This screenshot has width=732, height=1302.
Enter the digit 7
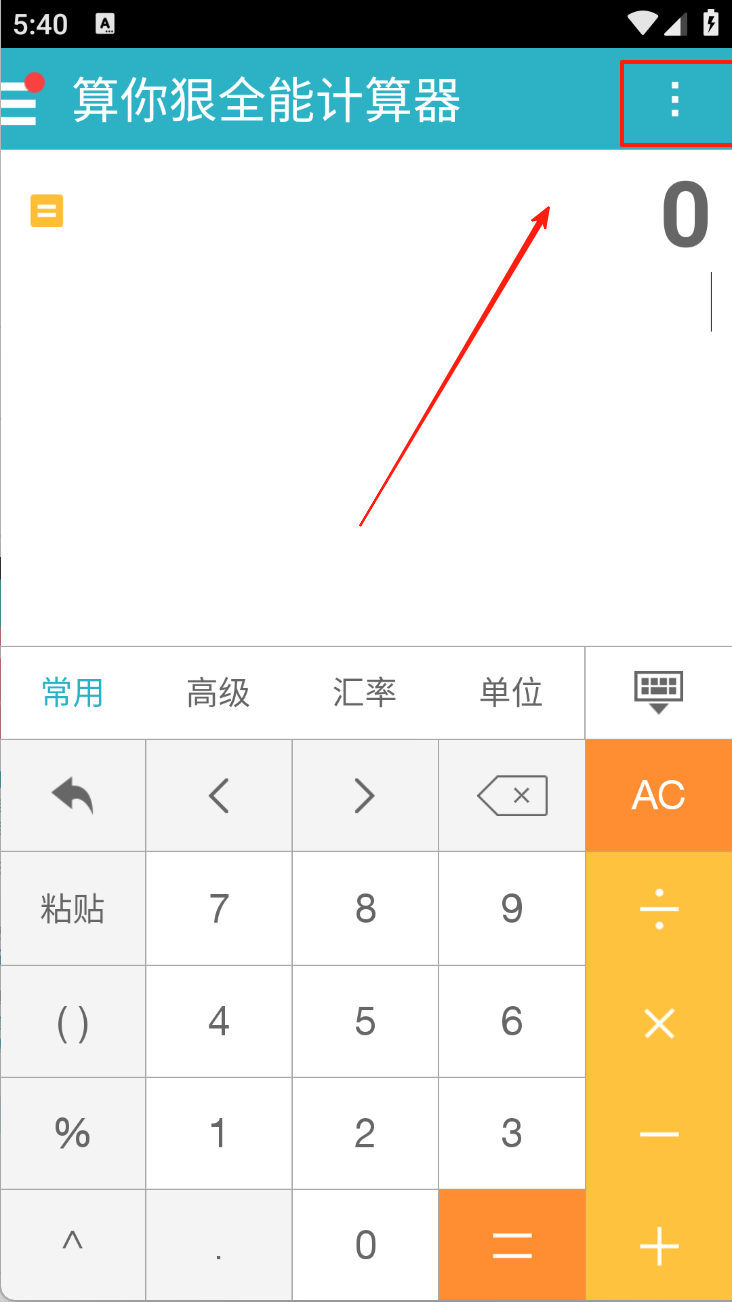tap(219, 909)
